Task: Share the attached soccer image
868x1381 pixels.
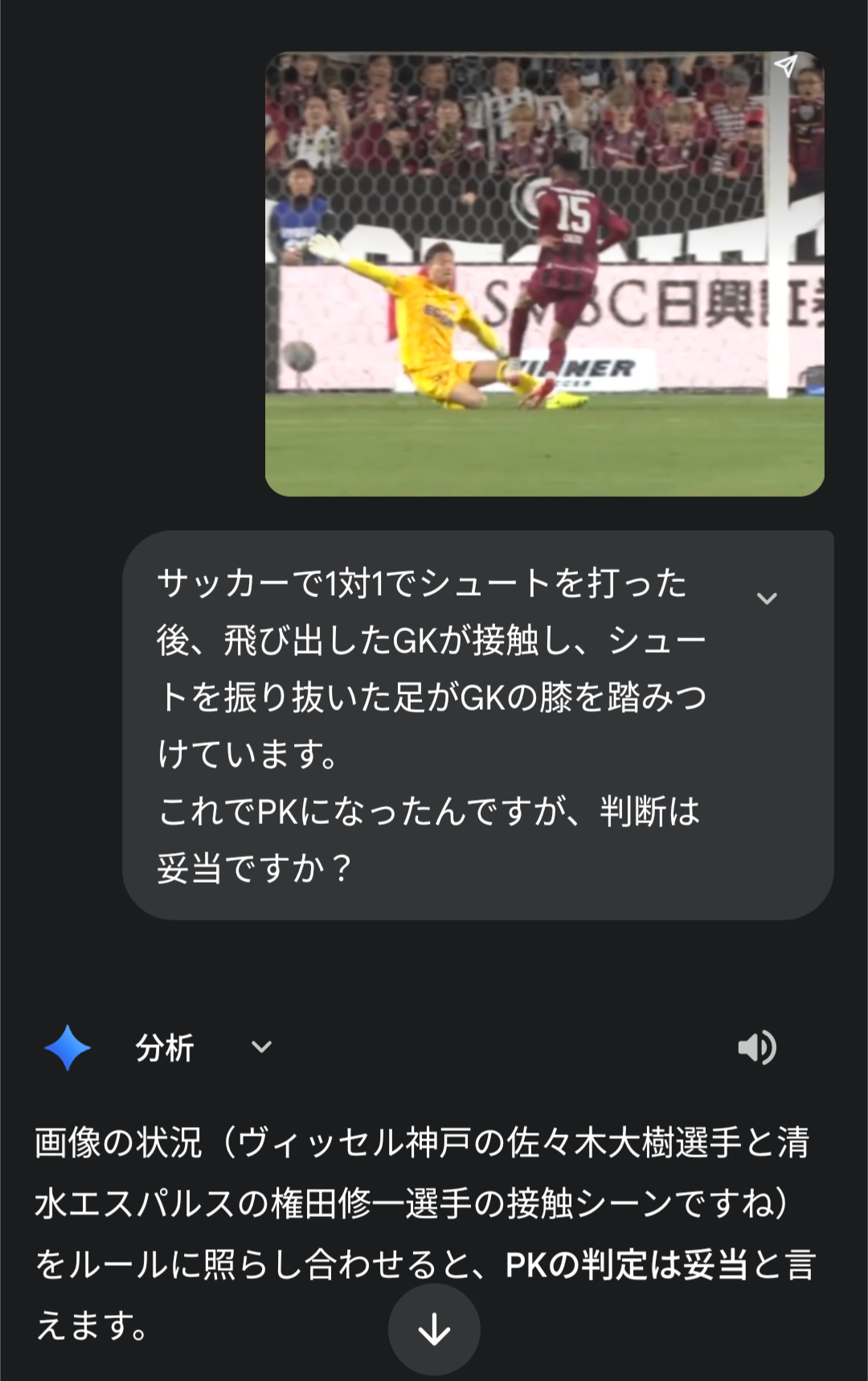Action: tap(786, 66)
